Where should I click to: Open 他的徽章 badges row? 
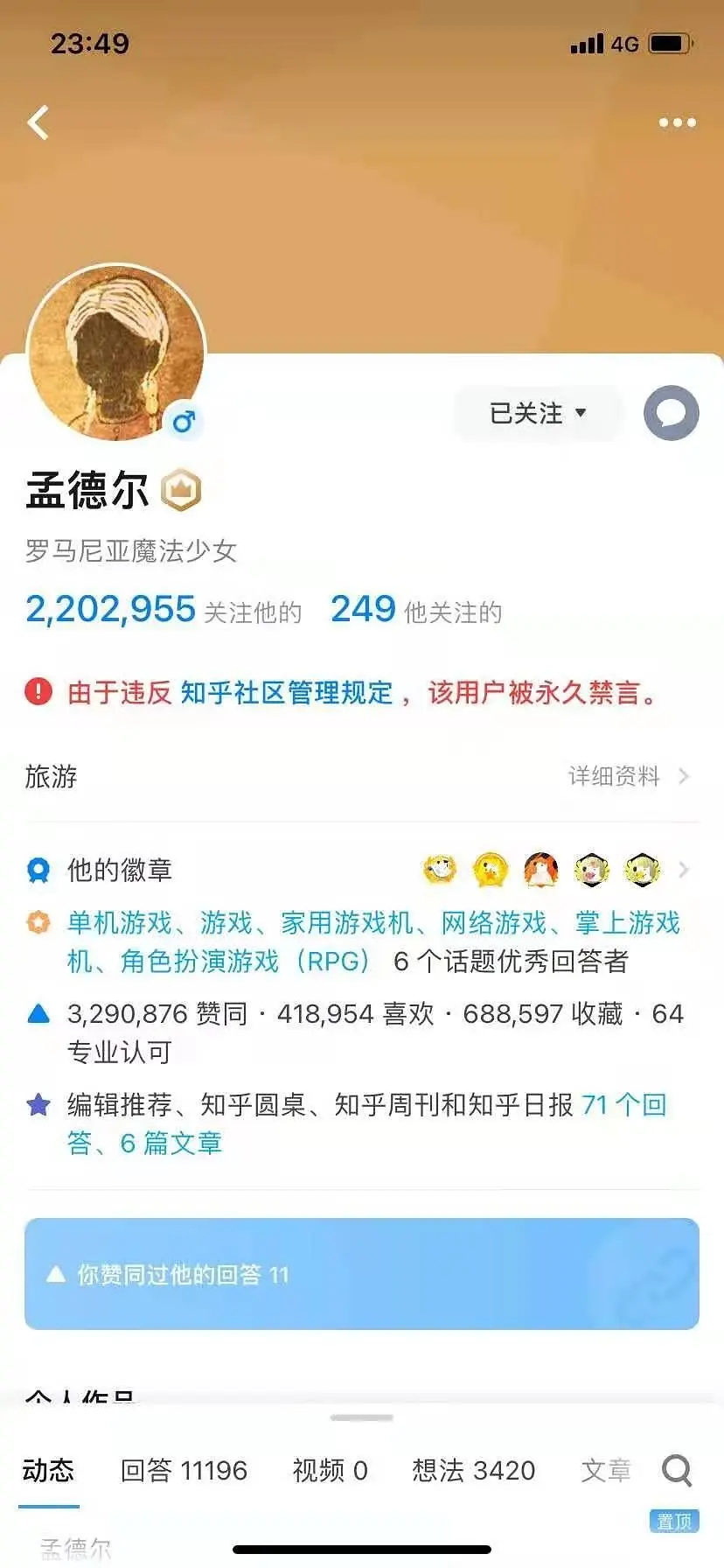tap(119, 870)
